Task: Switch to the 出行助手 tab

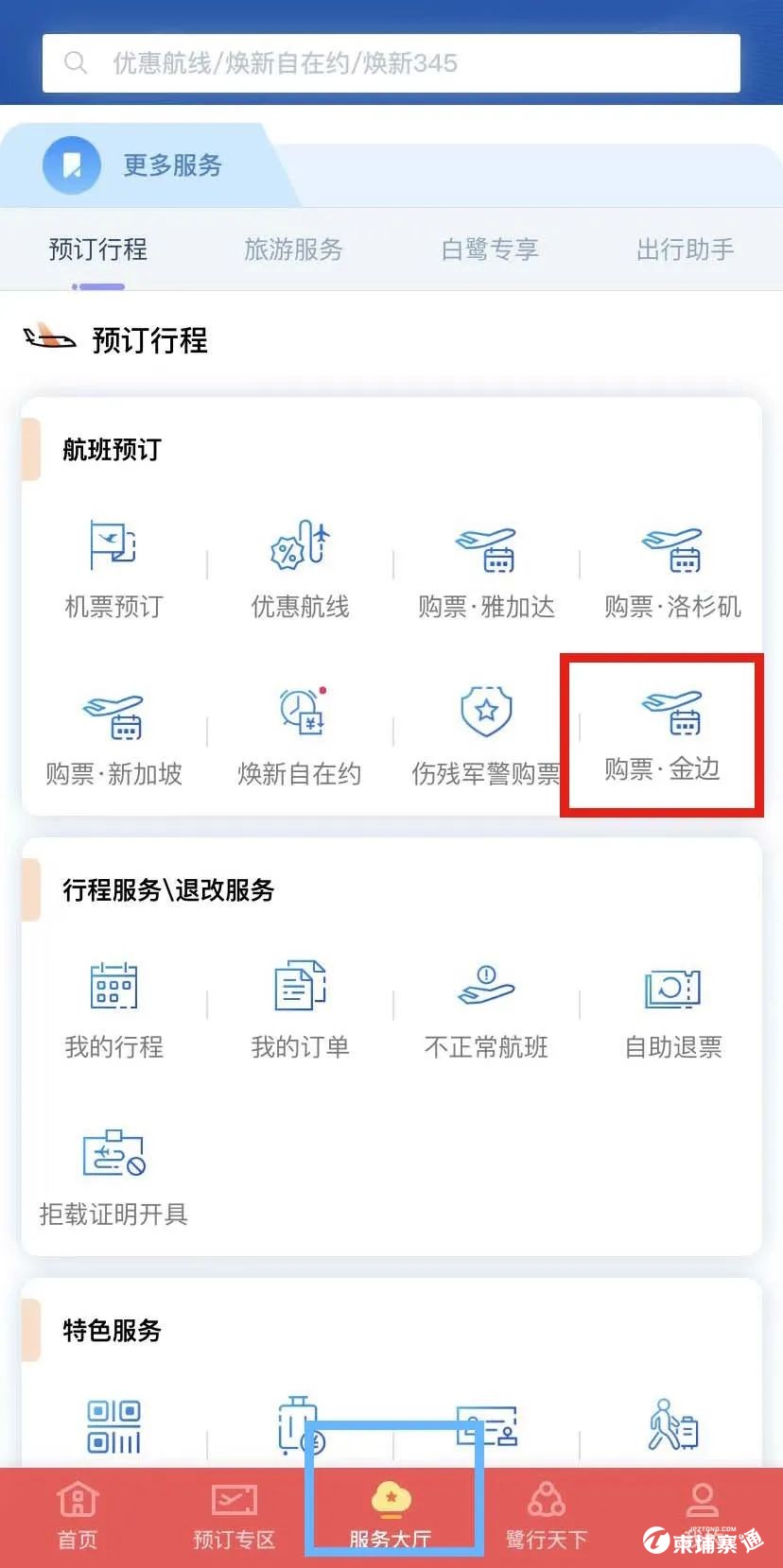Action: (x=685, y=250)
